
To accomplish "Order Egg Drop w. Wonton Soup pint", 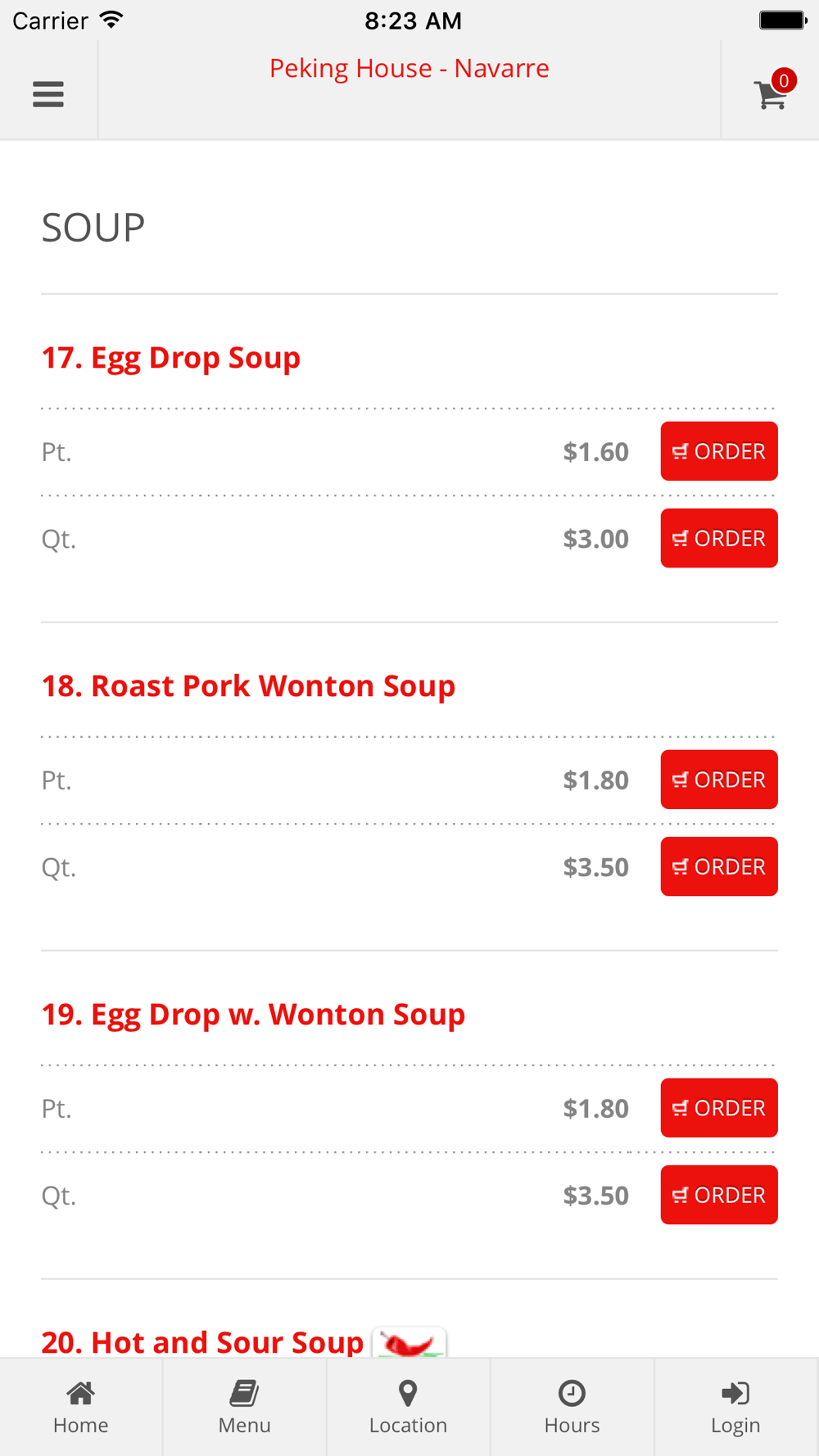I will click(719, 1108).
